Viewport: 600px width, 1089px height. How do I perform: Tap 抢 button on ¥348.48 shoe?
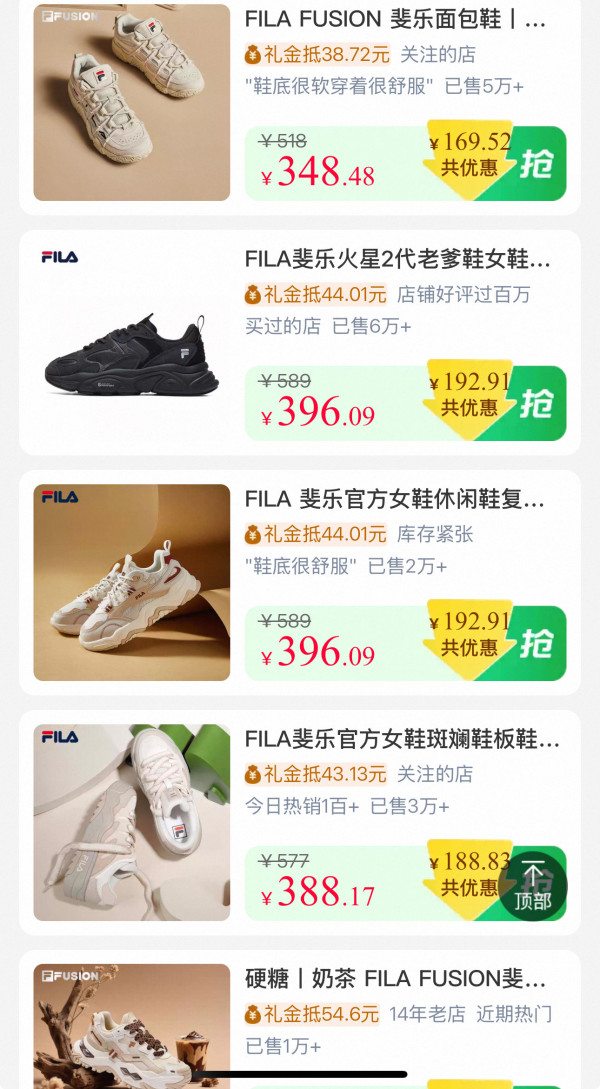[538, 164]
